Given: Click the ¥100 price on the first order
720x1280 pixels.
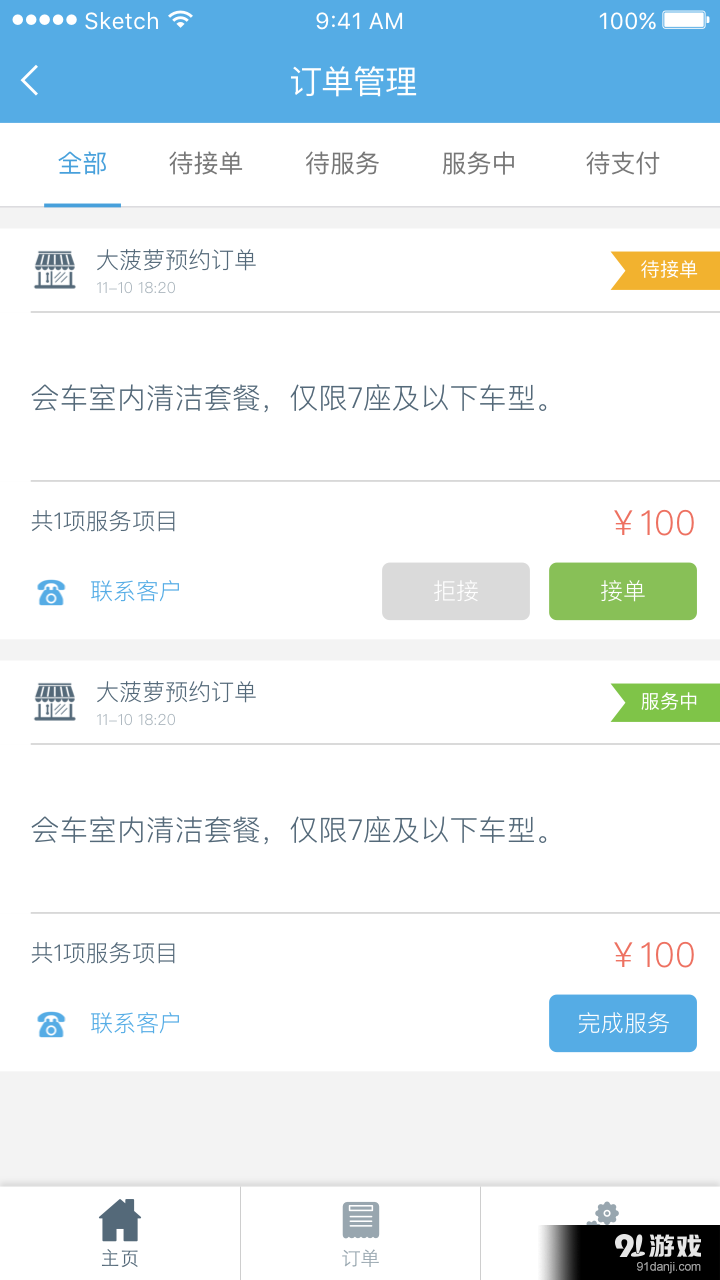Looking at the screenshot, I should pyautogui.click(x=655, y=522).
